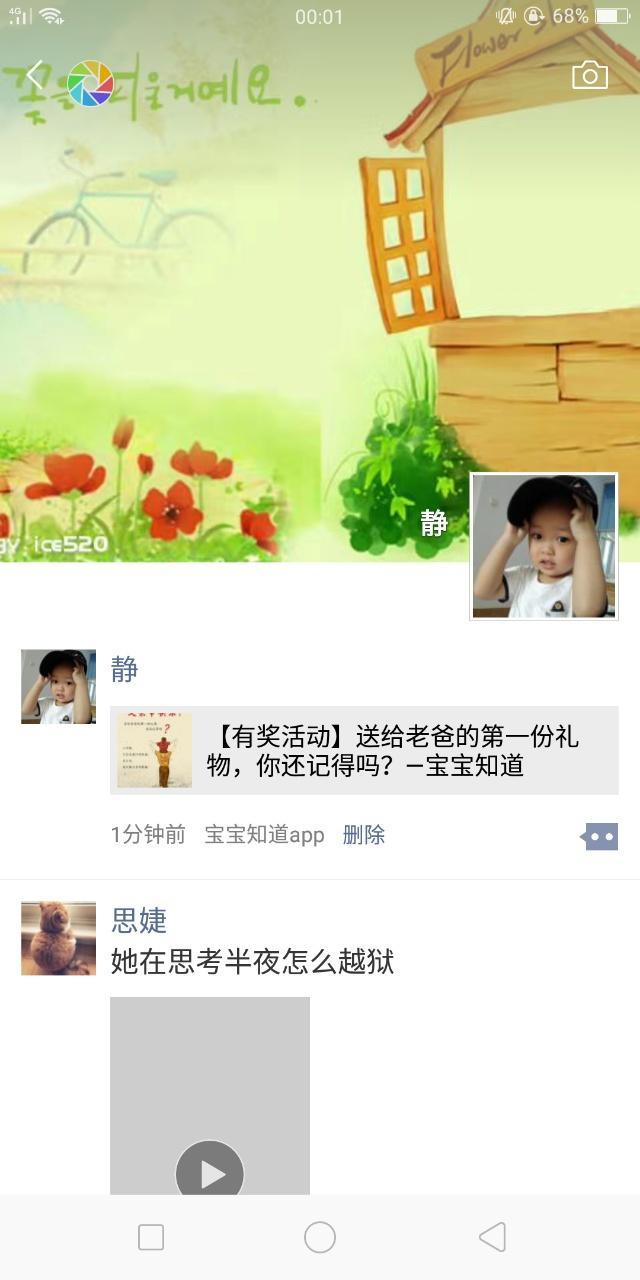Open 思婕's profile name link
Image resolution: width=640 pixels, height=1280 pixels.
point(139,920)
